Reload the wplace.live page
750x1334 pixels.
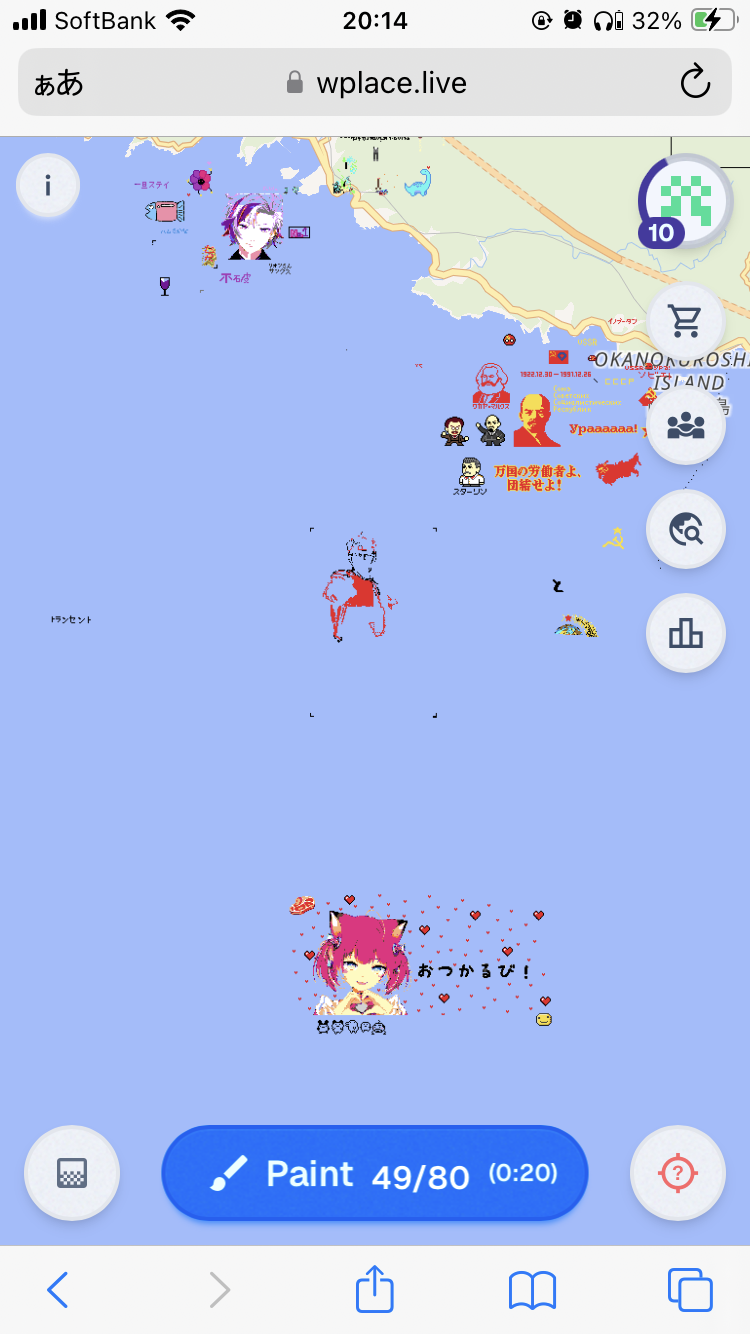[695, 82]
